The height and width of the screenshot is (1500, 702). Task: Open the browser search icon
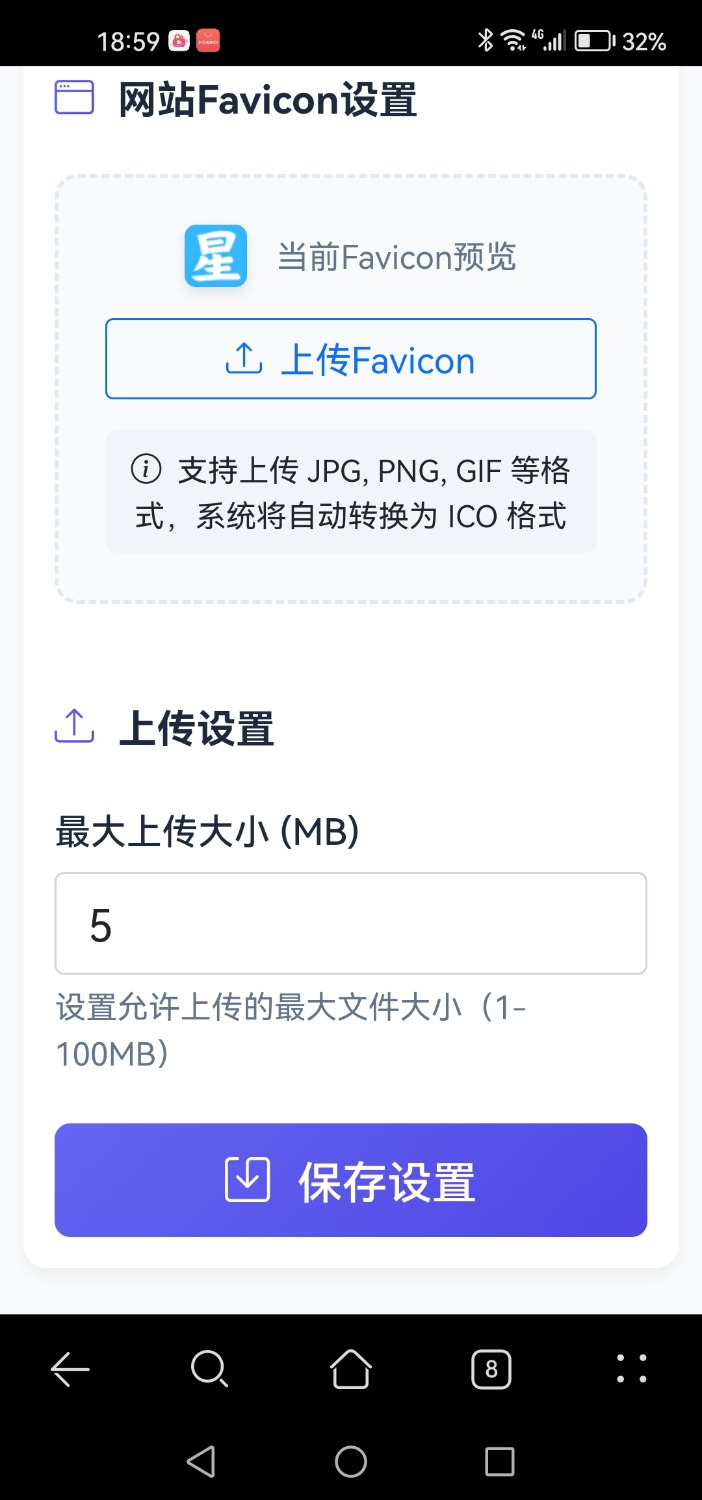pyautogui.click(x=210, y=1369)
